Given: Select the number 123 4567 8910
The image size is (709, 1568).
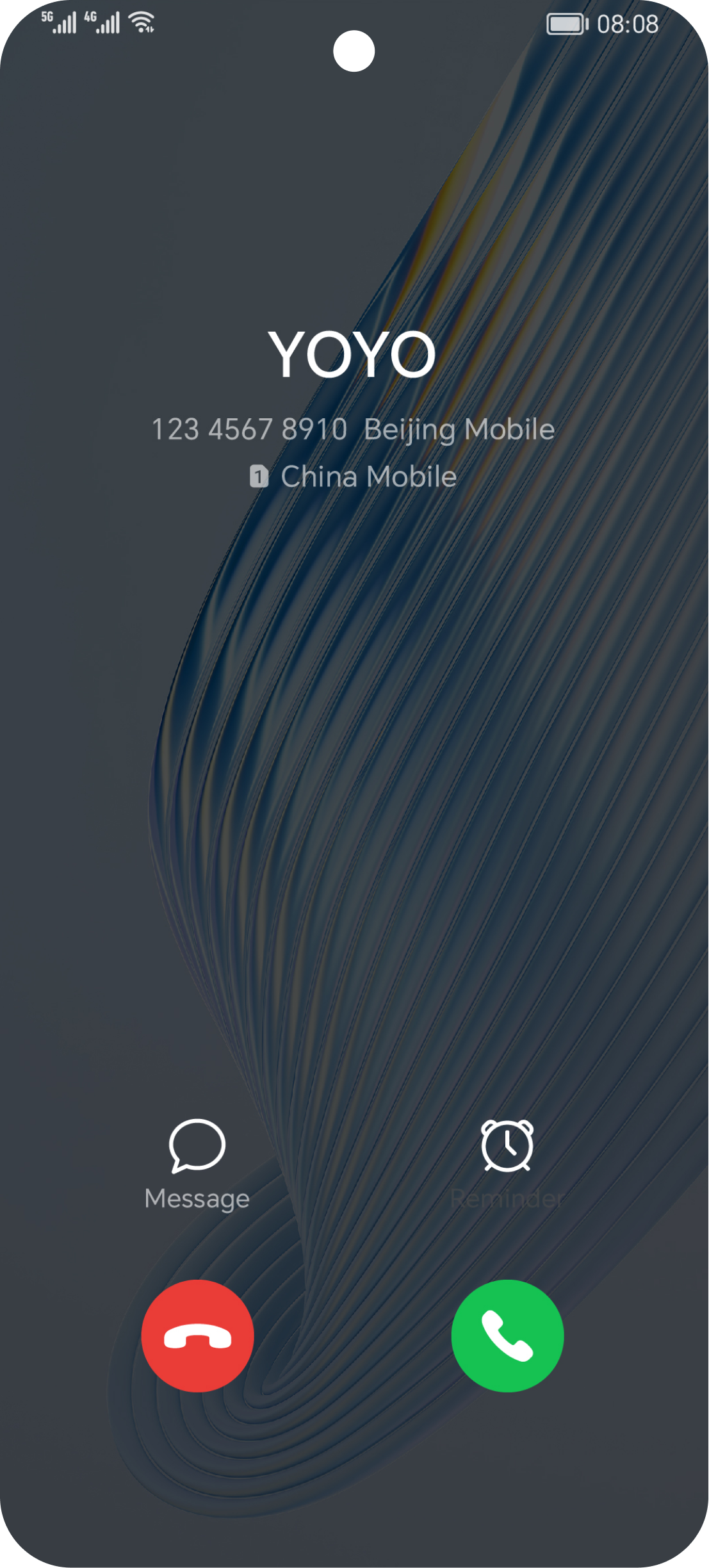Looking at the screenshot, I should [253, 429].
